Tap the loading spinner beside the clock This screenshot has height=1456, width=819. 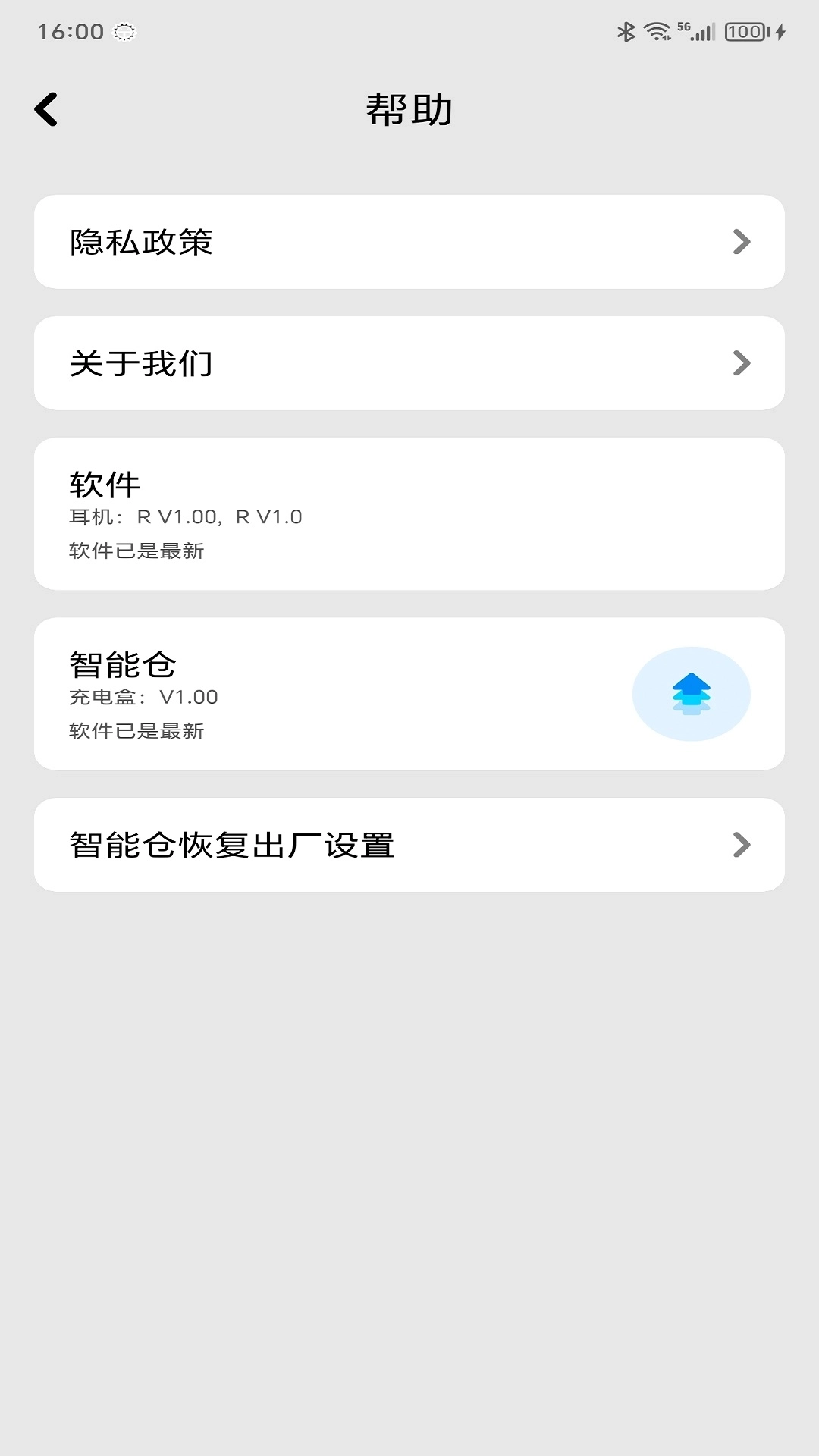(x=124, y=33)
